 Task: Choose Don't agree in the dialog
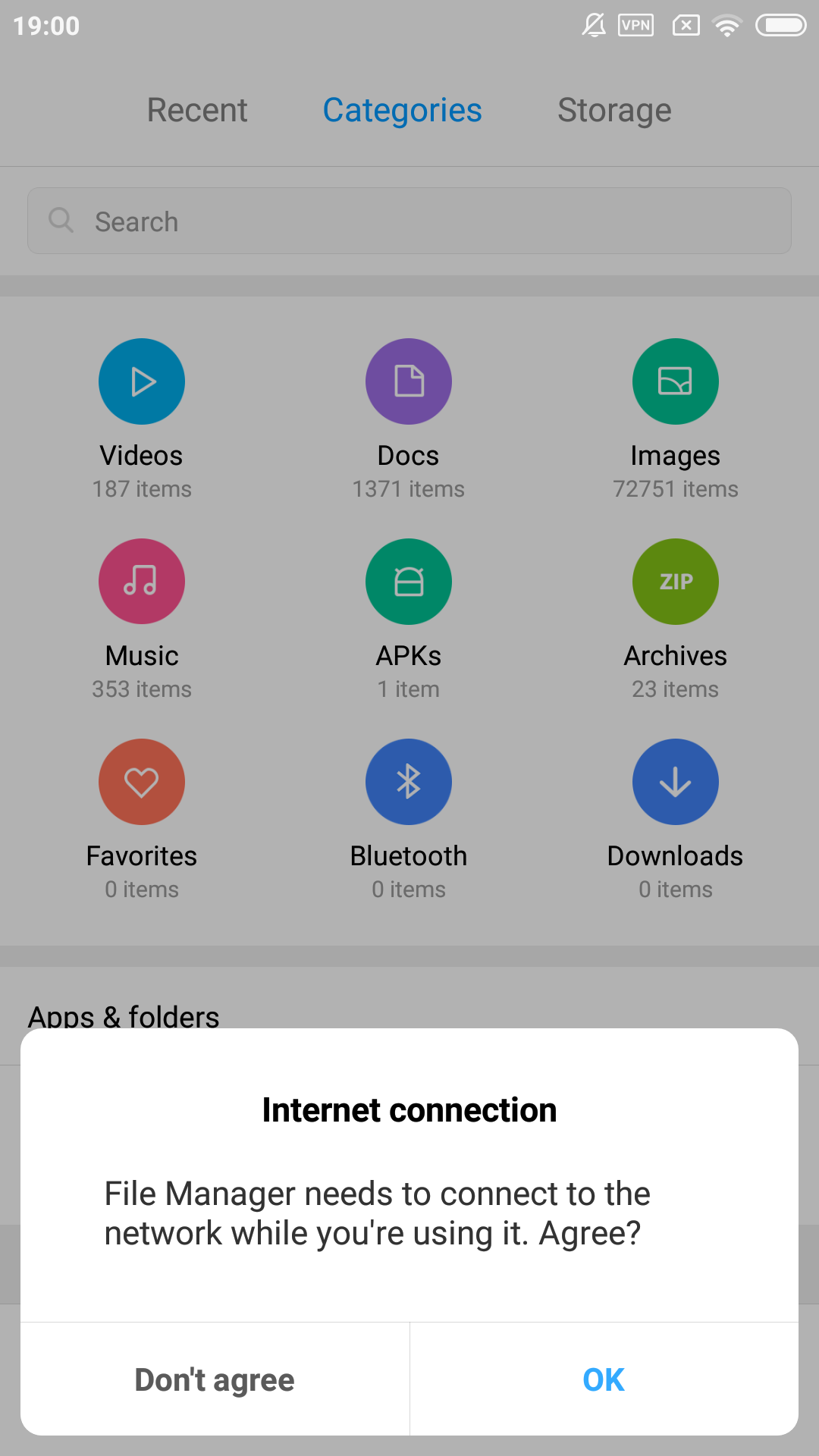(x=215, y=1379)
